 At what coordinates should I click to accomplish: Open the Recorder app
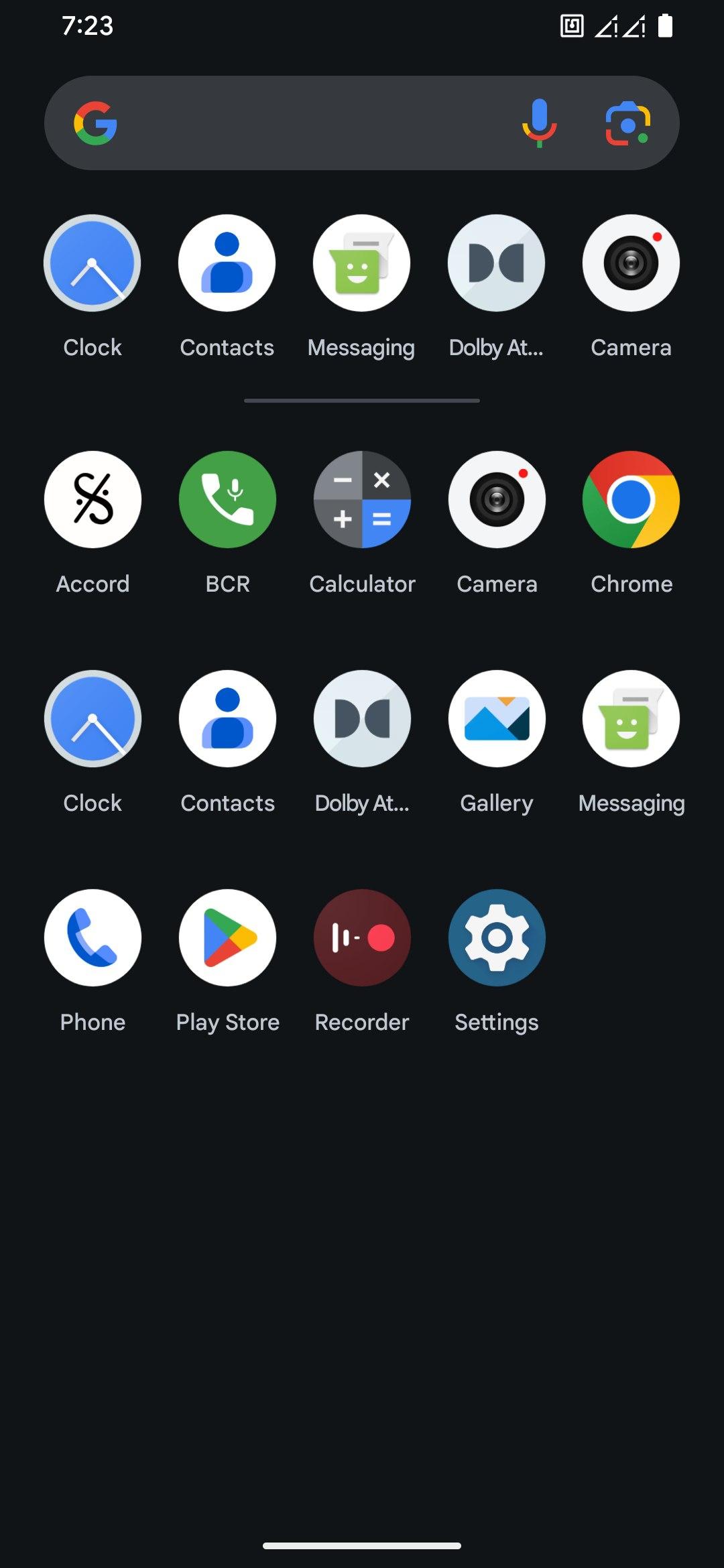coord(362,938)
